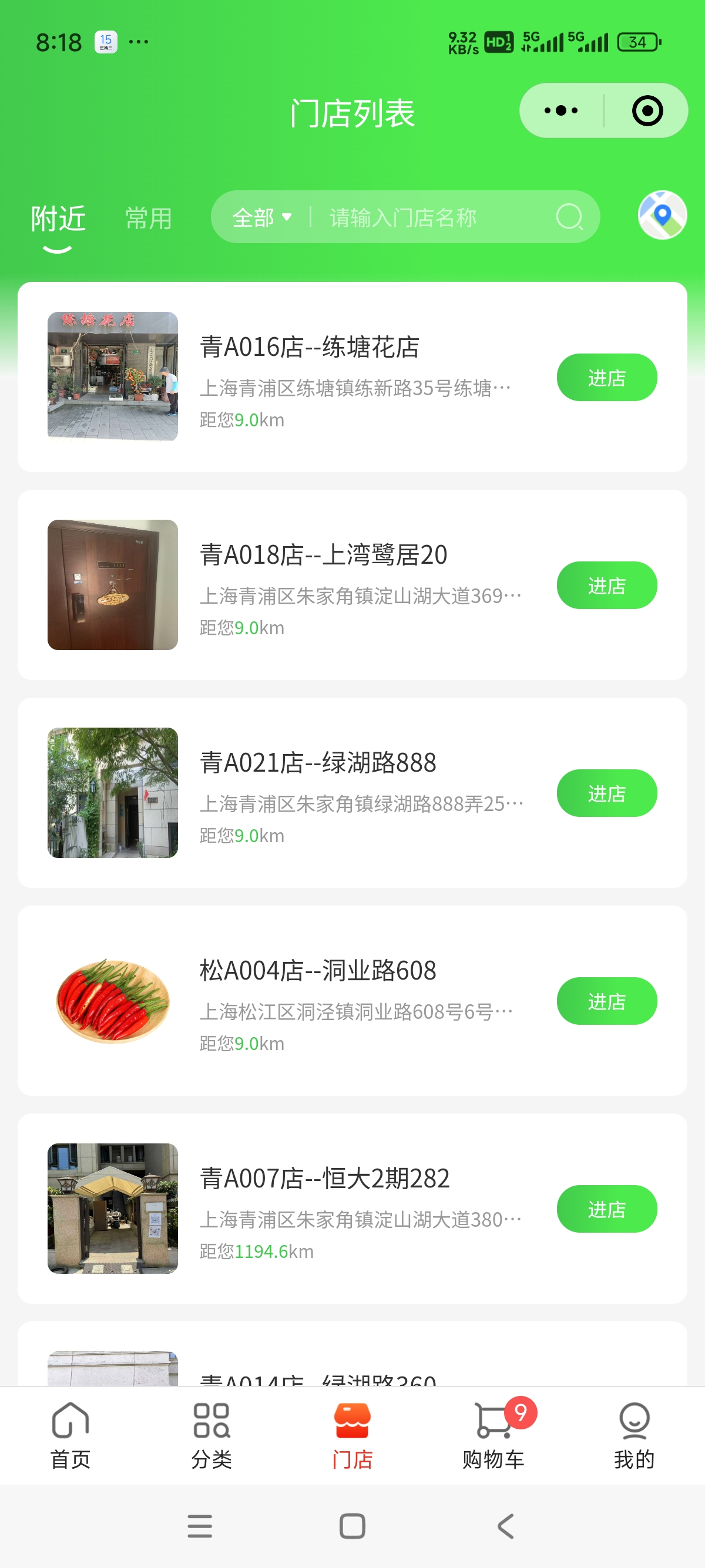Tap the magnifier search icon

[569, 217]
